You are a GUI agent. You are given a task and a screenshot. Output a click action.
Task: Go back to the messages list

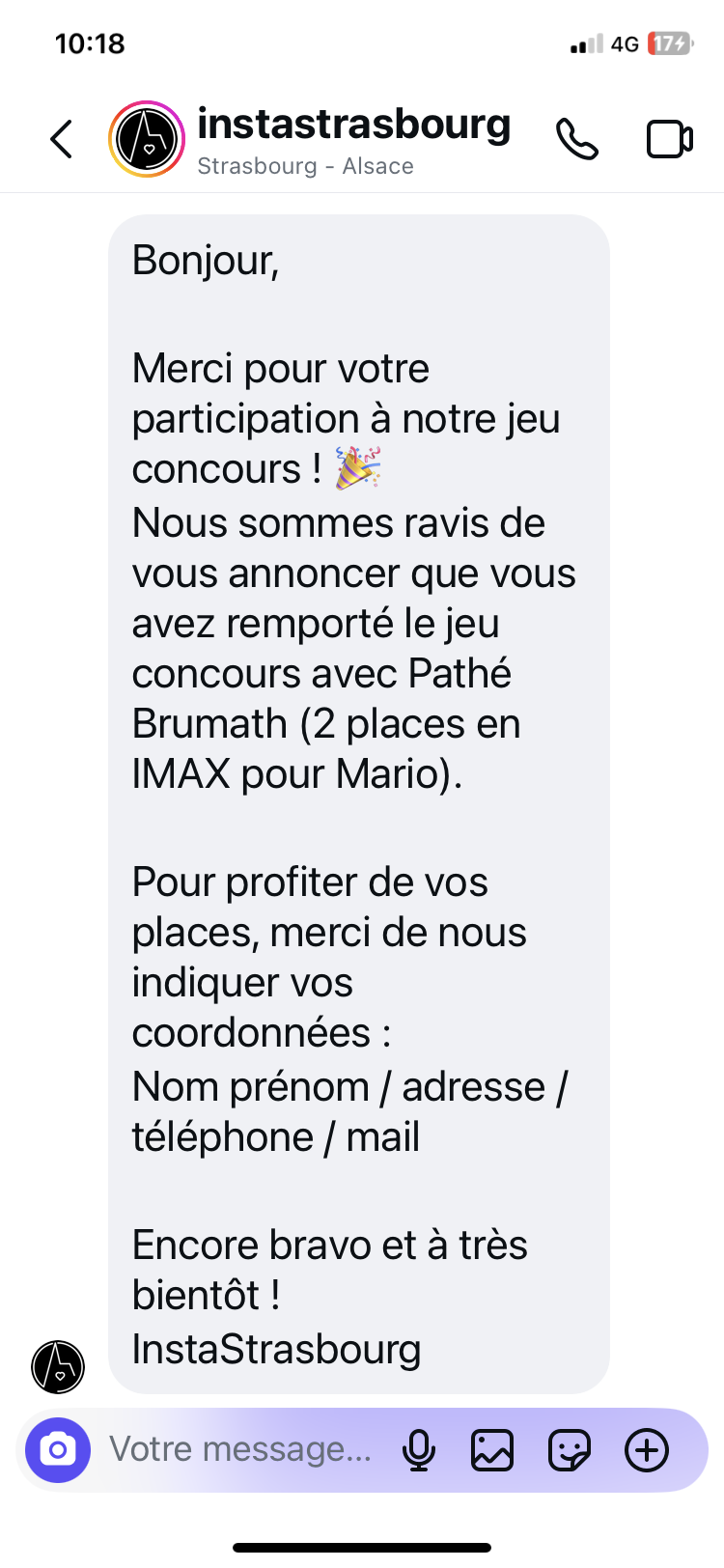tap(62, 139)
